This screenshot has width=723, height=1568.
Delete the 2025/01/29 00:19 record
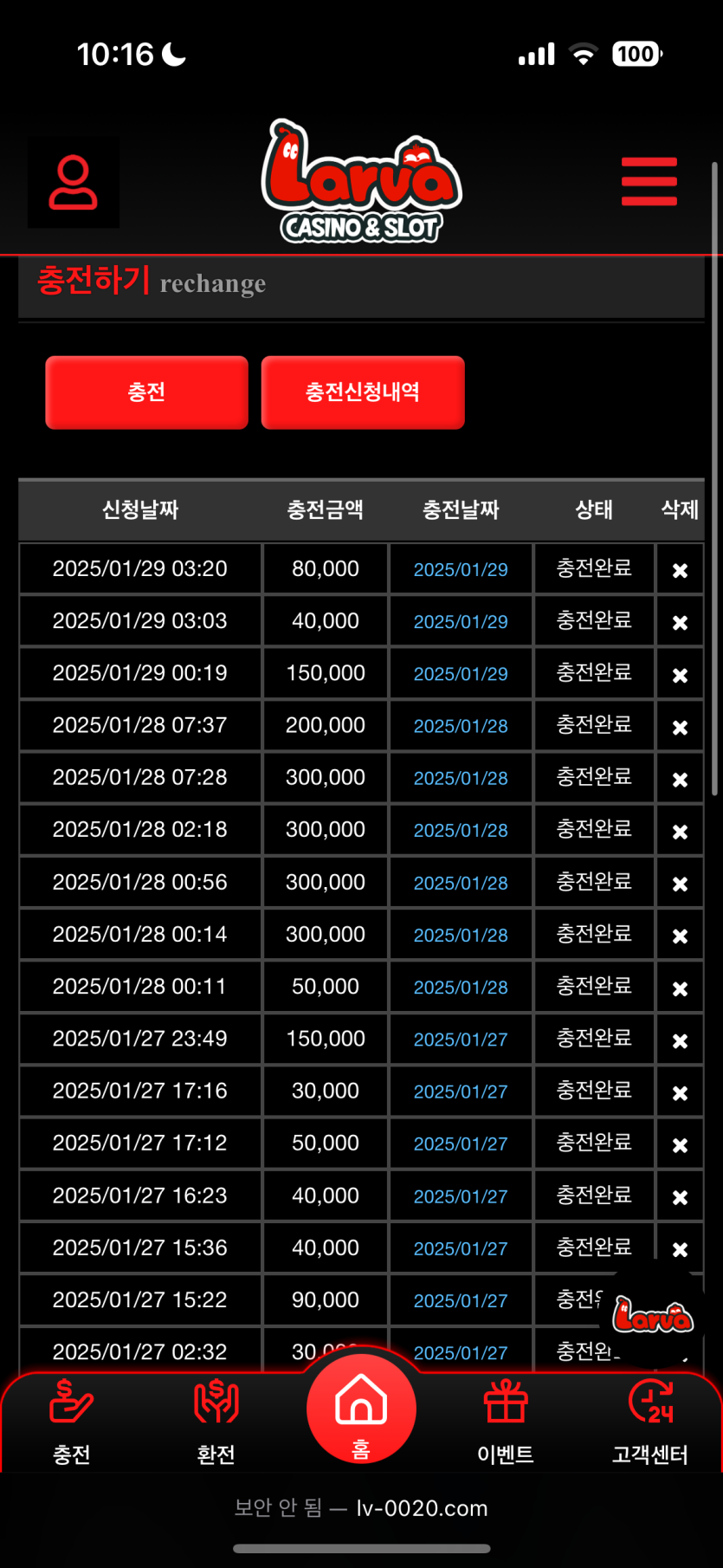[680, 675]
